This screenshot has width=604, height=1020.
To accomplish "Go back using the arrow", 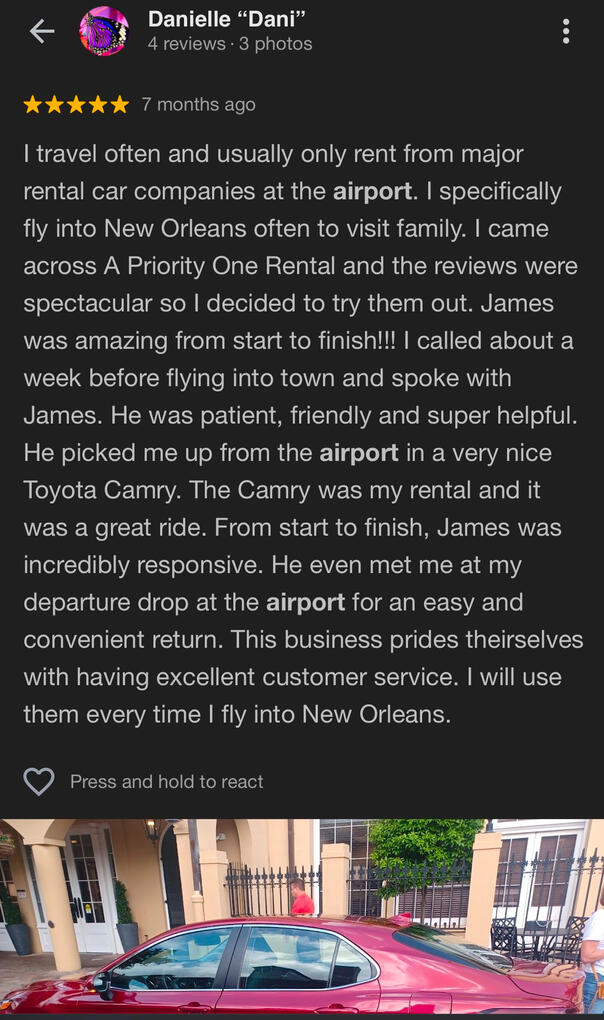I will pos(42,32).
